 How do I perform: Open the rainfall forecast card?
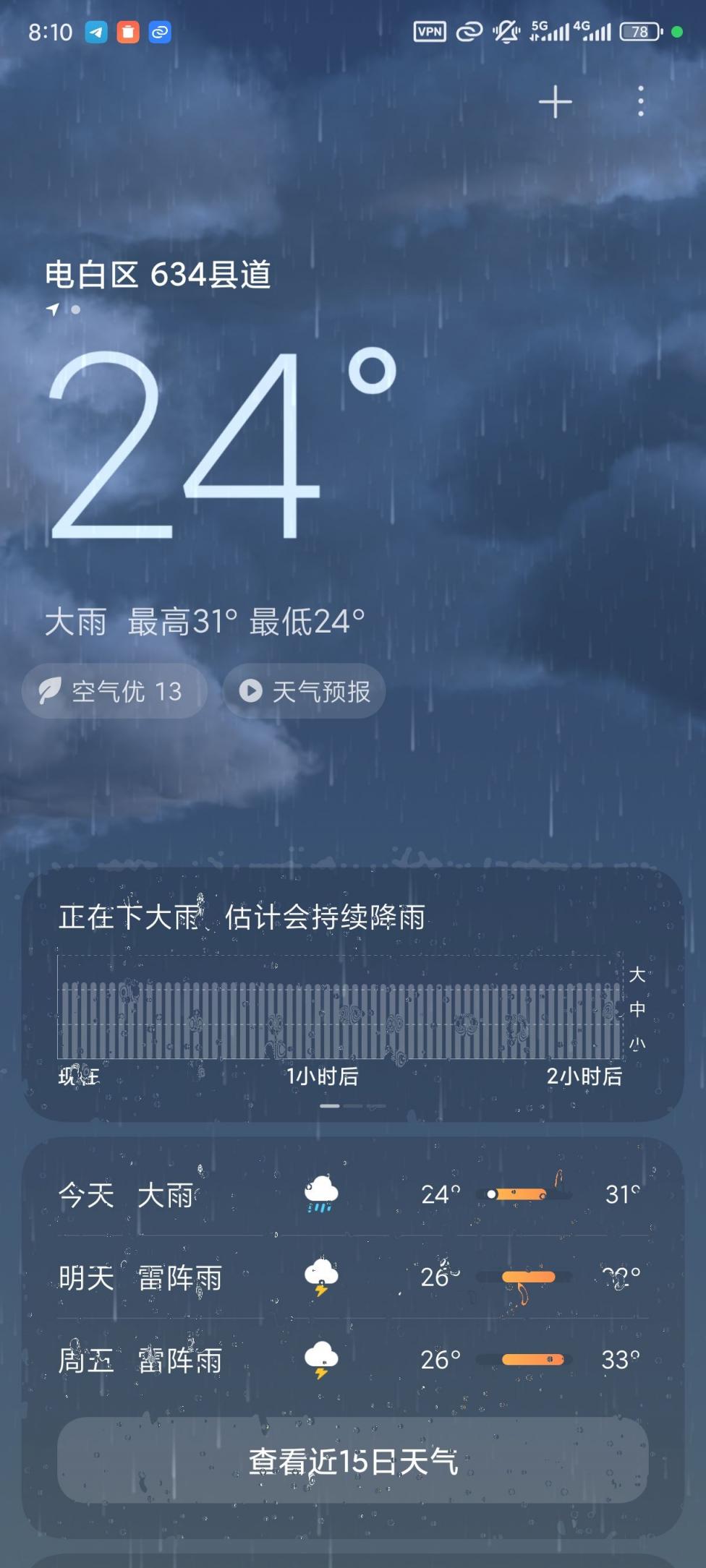coord(352,998)
